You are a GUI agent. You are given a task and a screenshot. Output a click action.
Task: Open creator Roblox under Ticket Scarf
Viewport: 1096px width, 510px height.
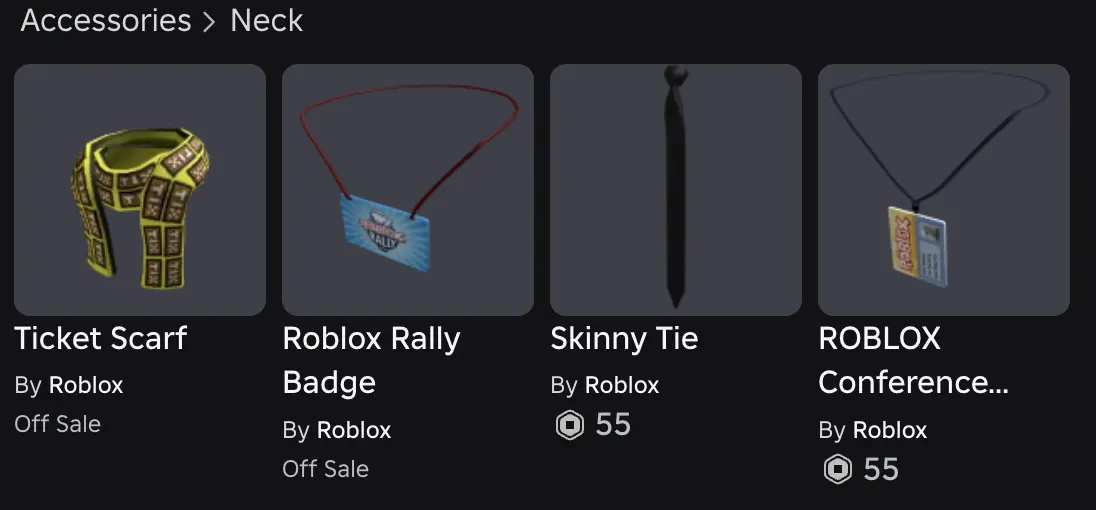(x=86, y=385)
